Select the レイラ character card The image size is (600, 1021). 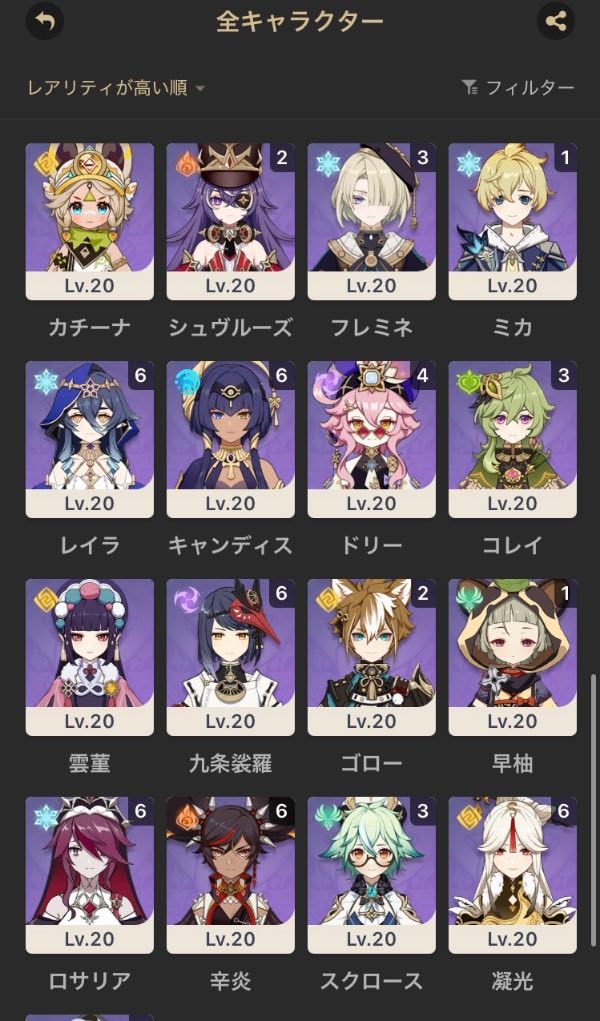(x=90, y=438)
